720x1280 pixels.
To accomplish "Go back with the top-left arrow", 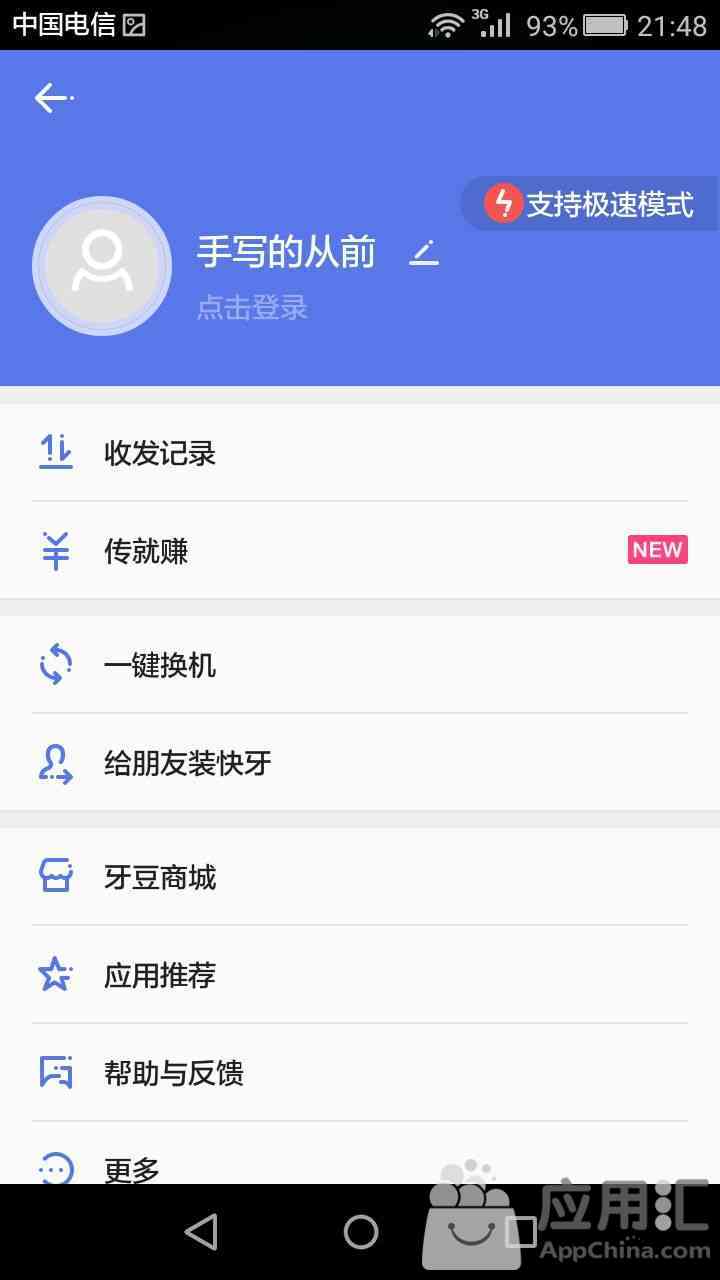I will [x=54, y=97].
